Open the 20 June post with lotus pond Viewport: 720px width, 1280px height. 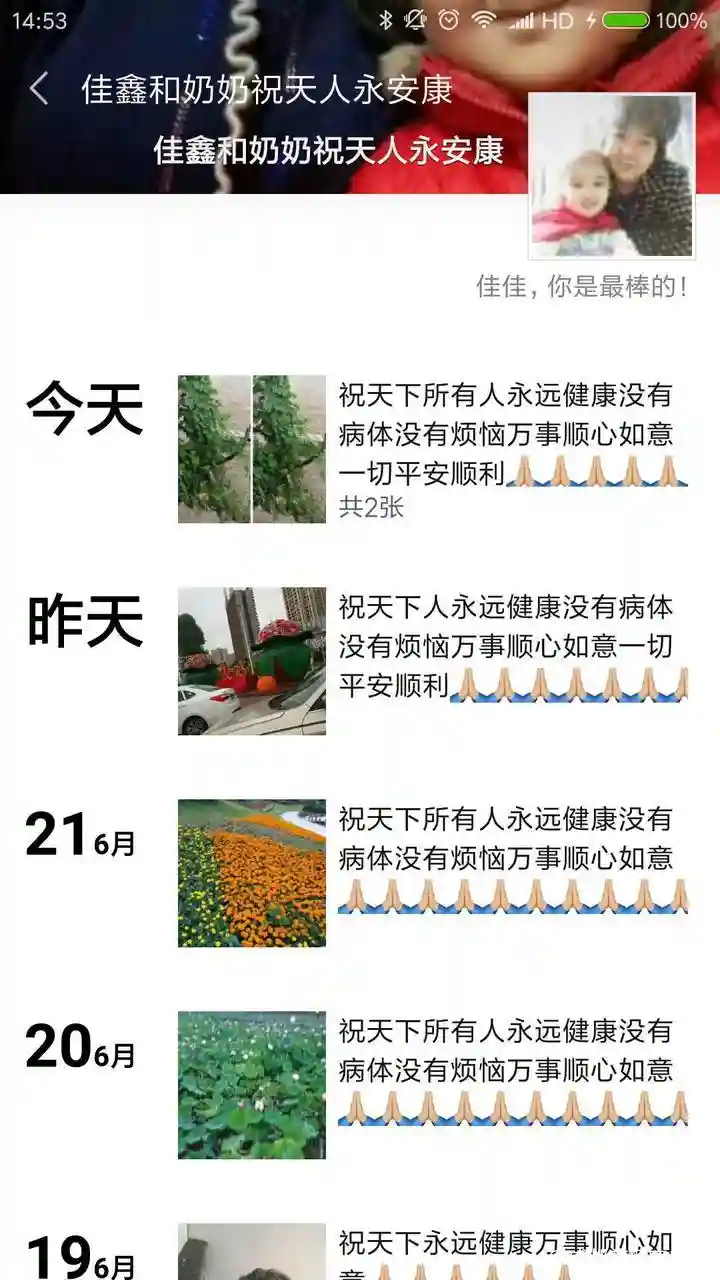(252, 1085)
